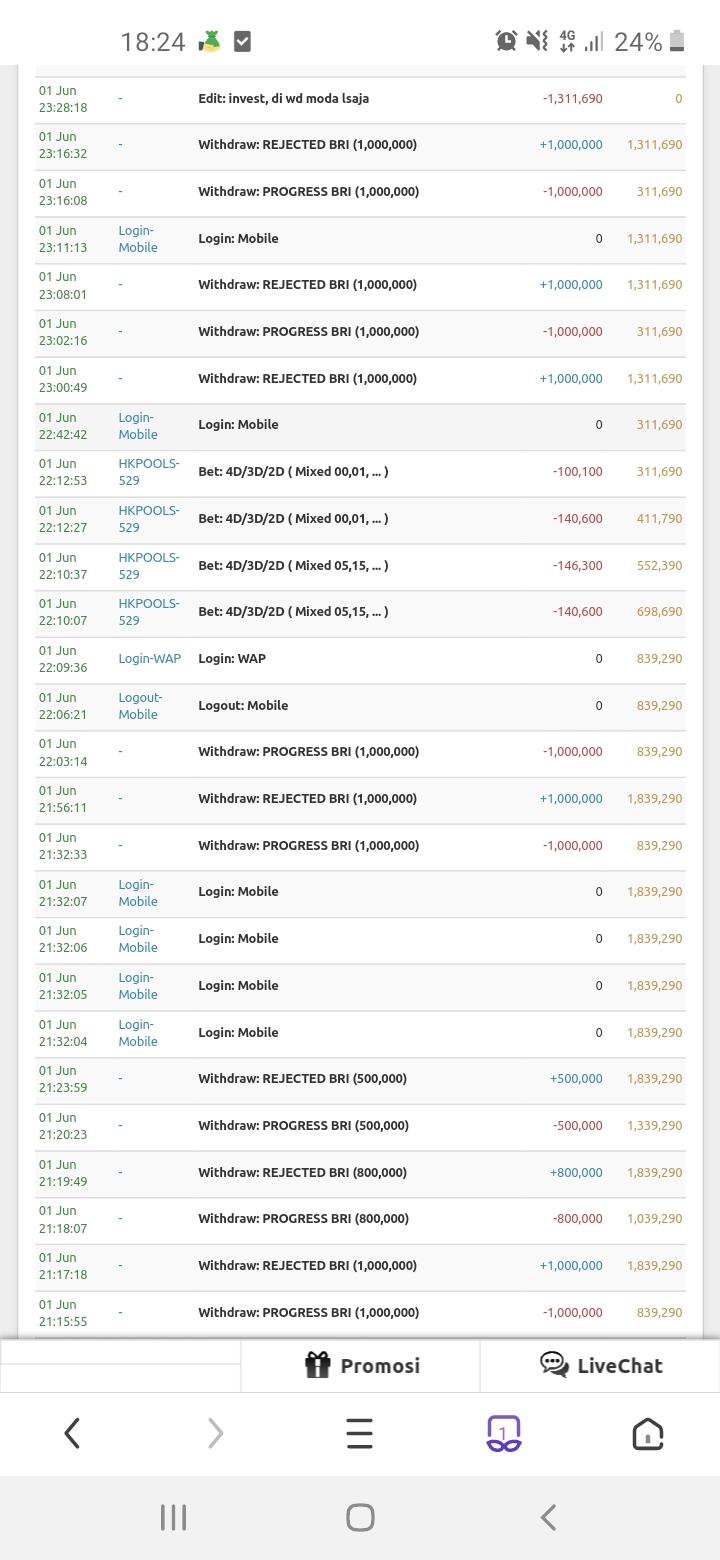Go back in the browser
This screenshot has height=1560, width=720.
72,1434
